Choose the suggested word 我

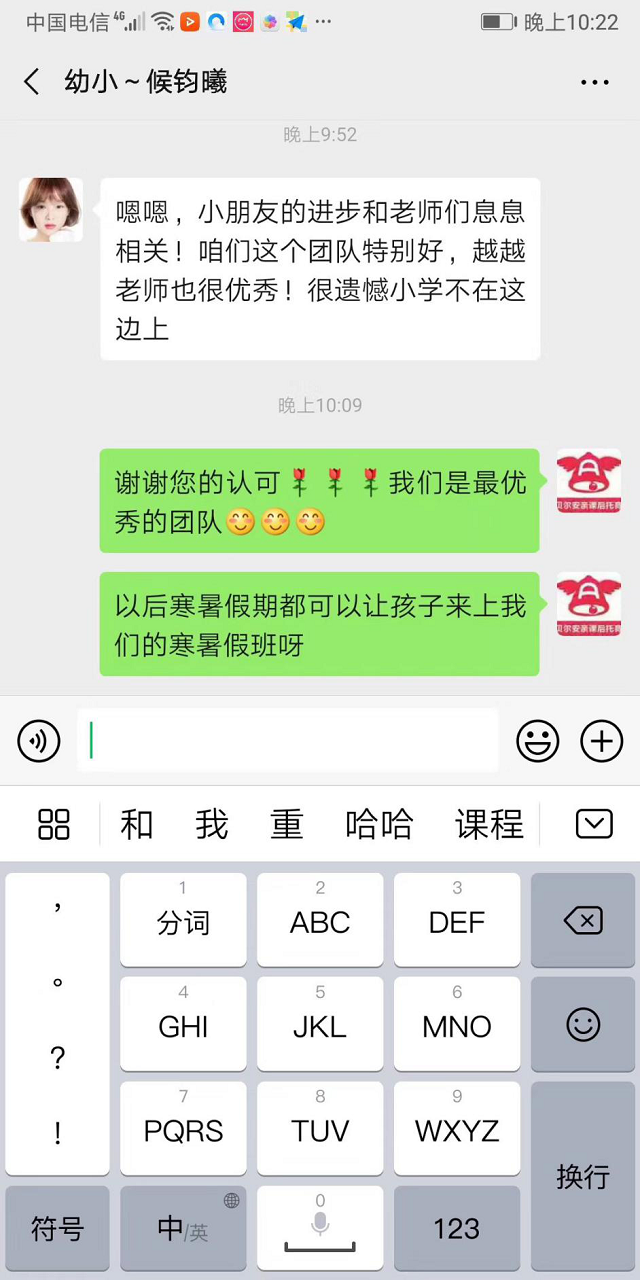[x=212, y=824]
